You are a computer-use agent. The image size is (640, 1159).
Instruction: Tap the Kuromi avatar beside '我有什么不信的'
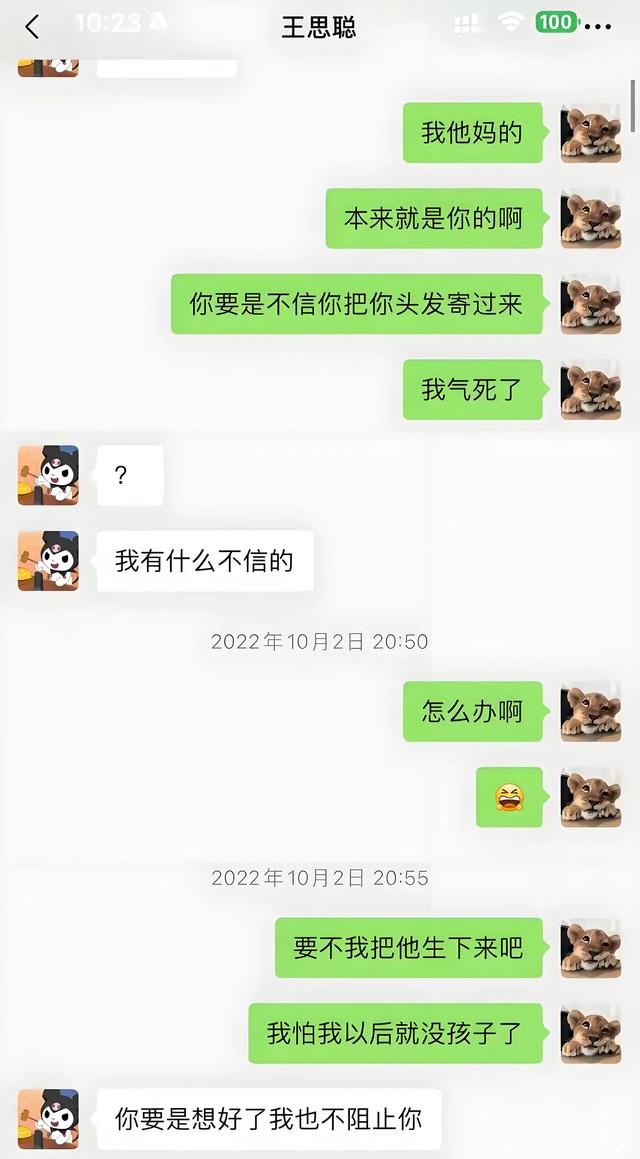(48, 561)
